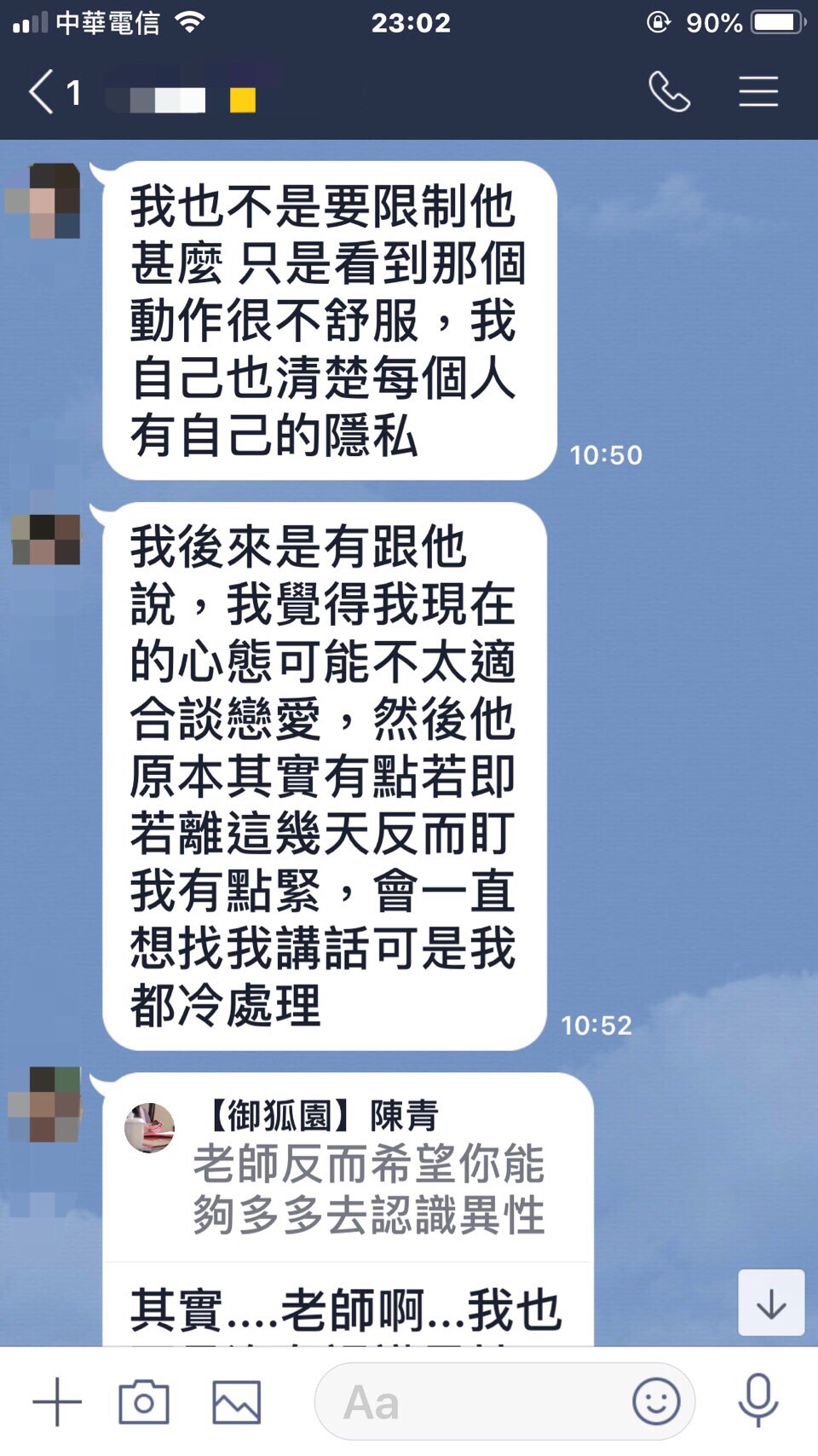Go back to the chat list
The width and height of the screenshot is (818, 1456).
click(x=43, y=92)
